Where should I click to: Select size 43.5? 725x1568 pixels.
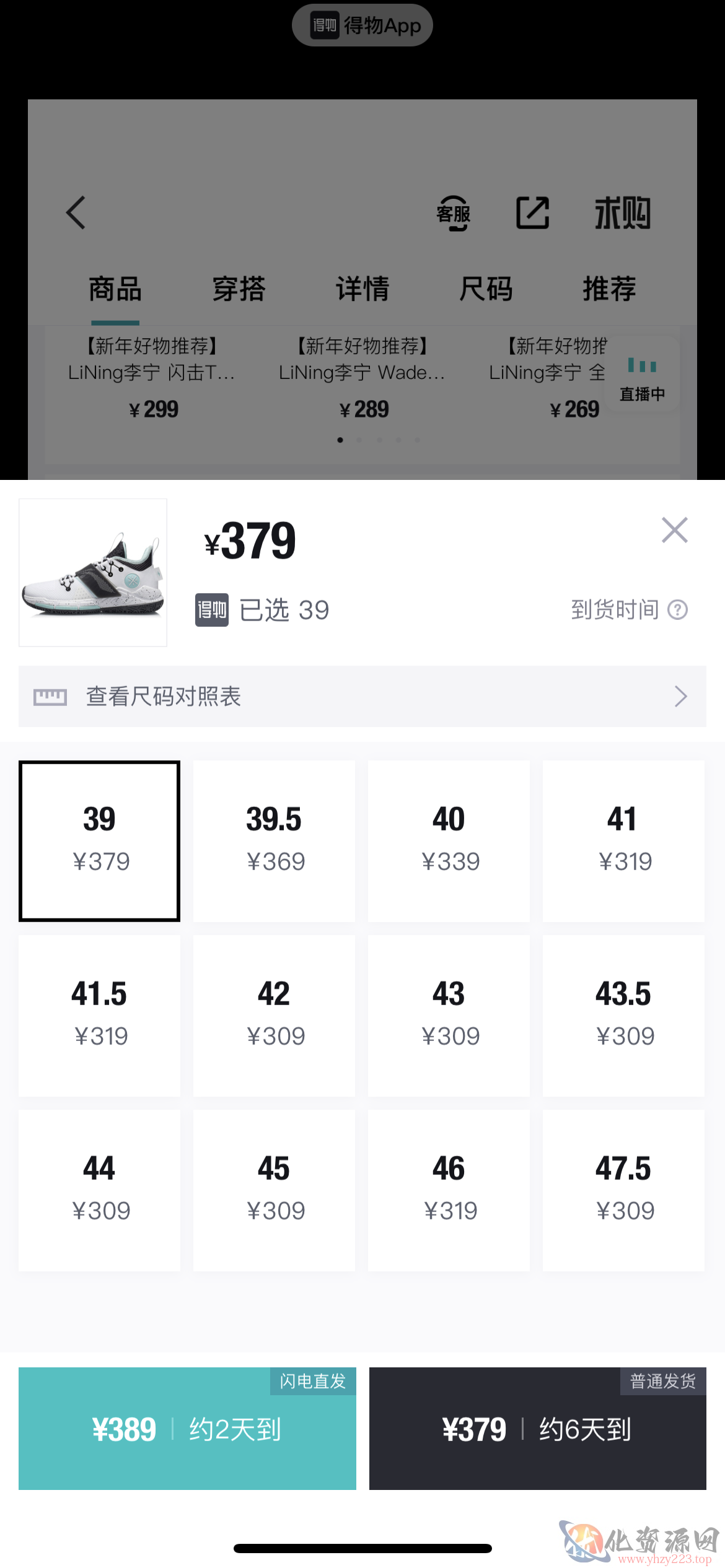pos(623,1016)
